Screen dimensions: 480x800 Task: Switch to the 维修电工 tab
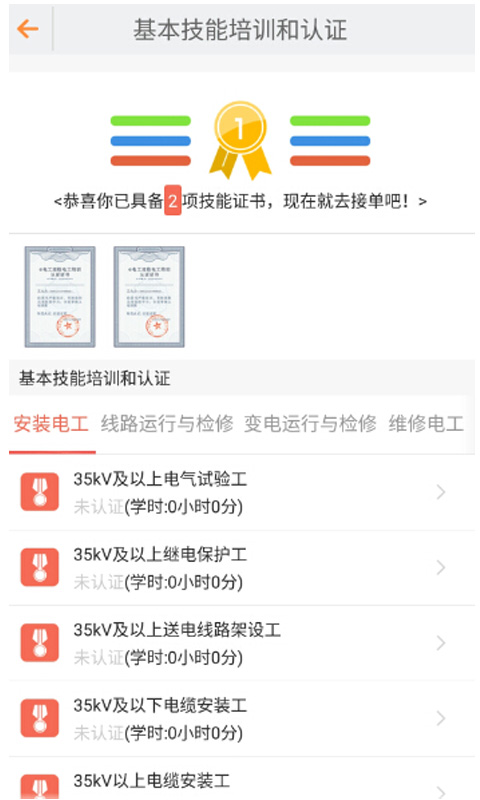426,424
